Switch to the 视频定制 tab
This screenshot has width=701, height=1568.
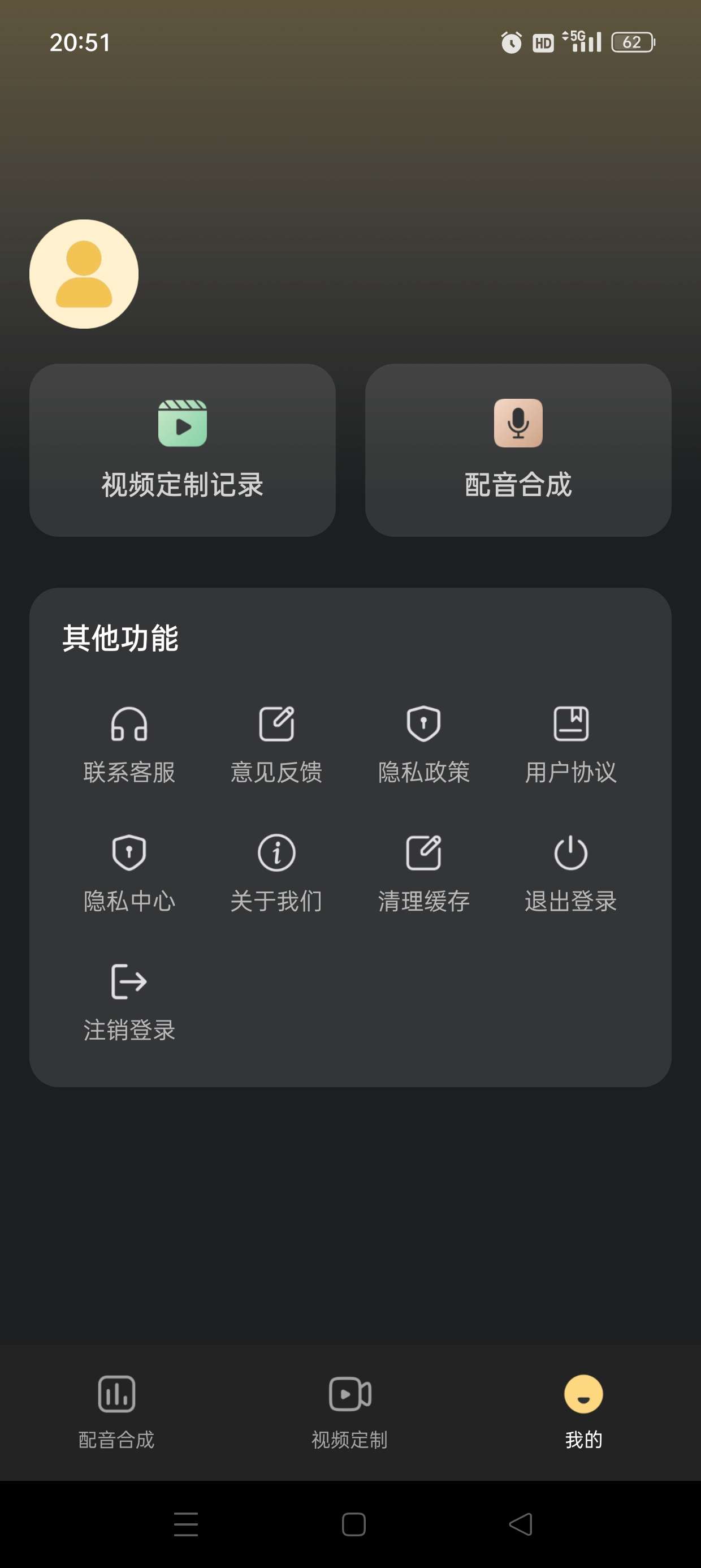(x=350, y=1411)
